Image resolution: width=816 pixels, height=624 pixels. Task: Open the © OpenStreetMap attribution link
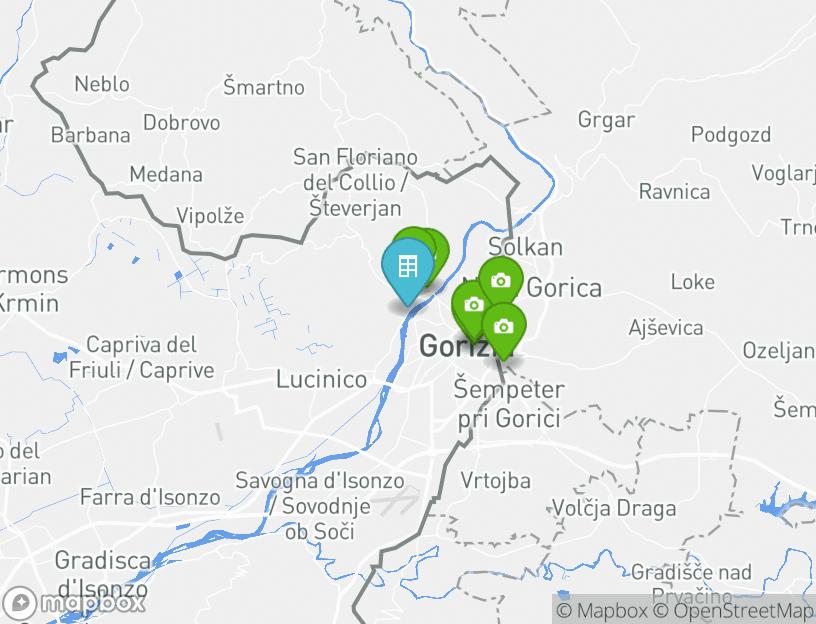pos(734,610)
